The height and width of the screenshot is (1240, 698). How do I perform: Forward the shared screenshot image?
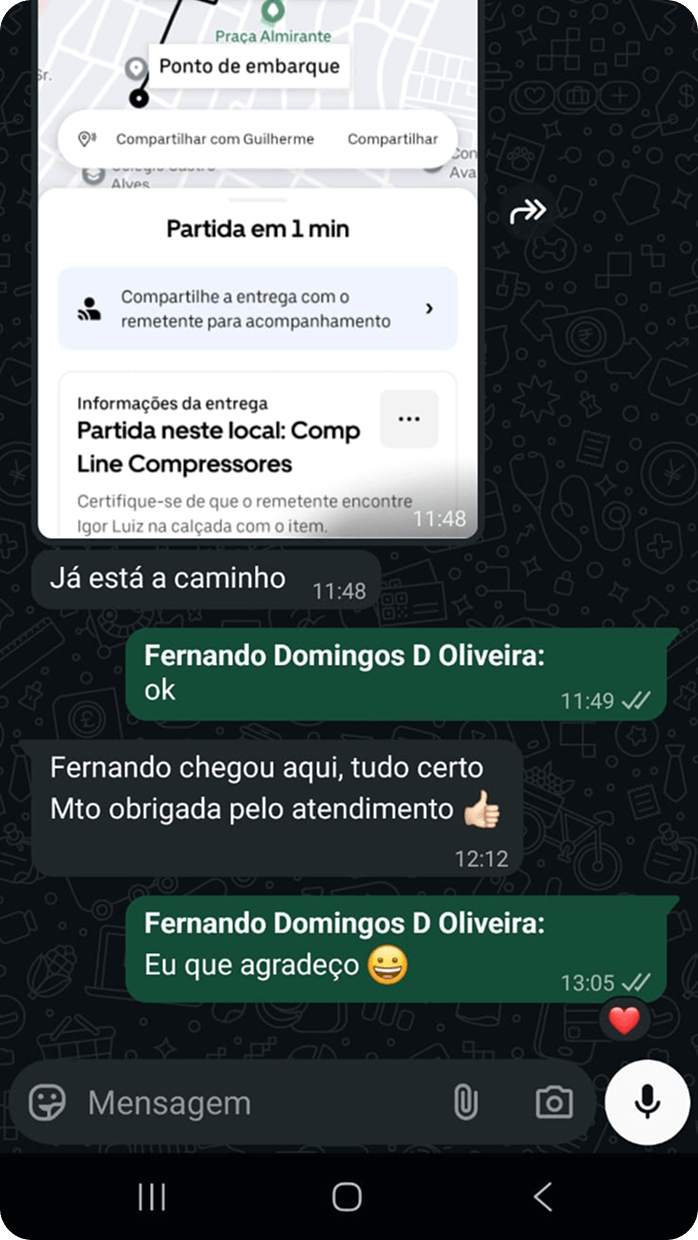[x=527, y=211]
